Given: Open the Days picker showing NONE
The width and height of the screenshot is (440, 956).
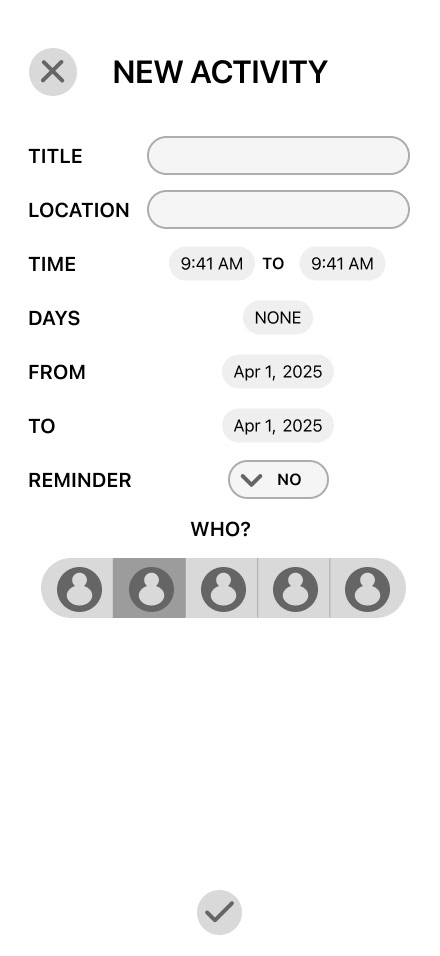Looking at the screenshot, I should pos(278,318).
